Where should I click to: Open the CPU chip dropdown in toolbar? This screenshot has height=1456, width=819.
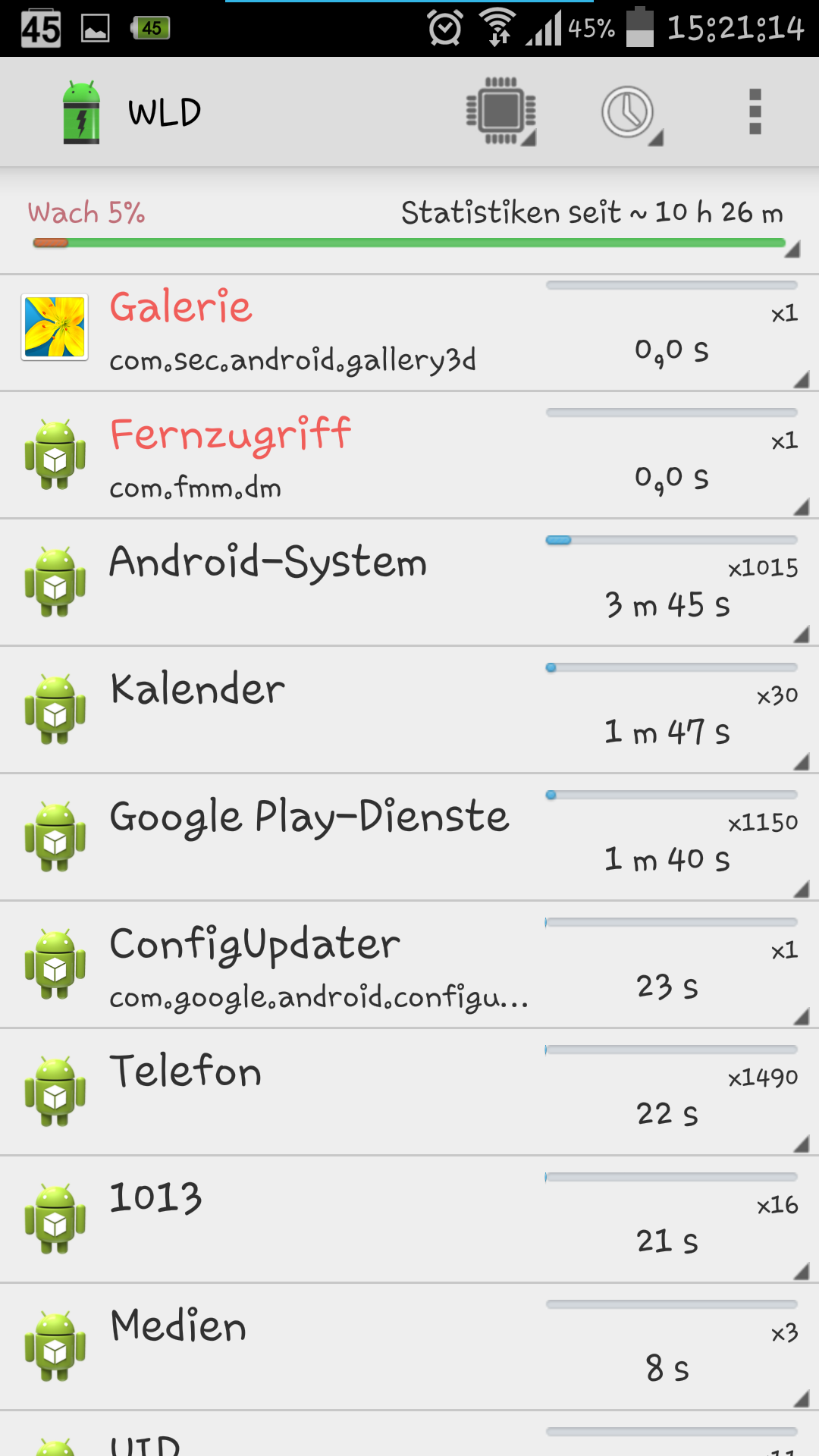(x=501, y=112)
